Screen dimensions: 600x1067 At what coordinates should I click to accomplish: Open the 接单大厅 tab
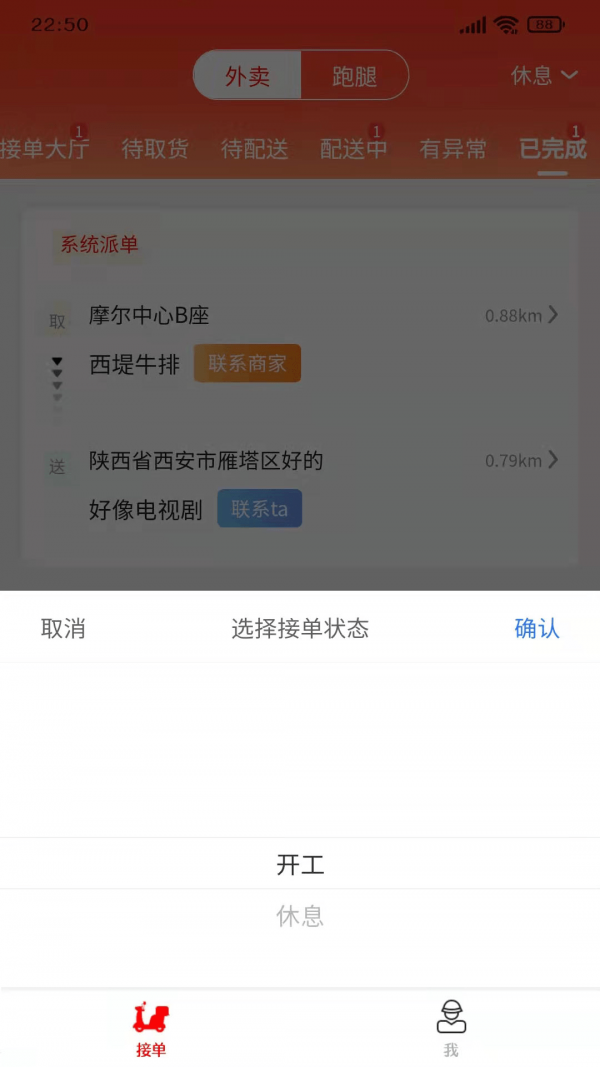tap(44, 149)
